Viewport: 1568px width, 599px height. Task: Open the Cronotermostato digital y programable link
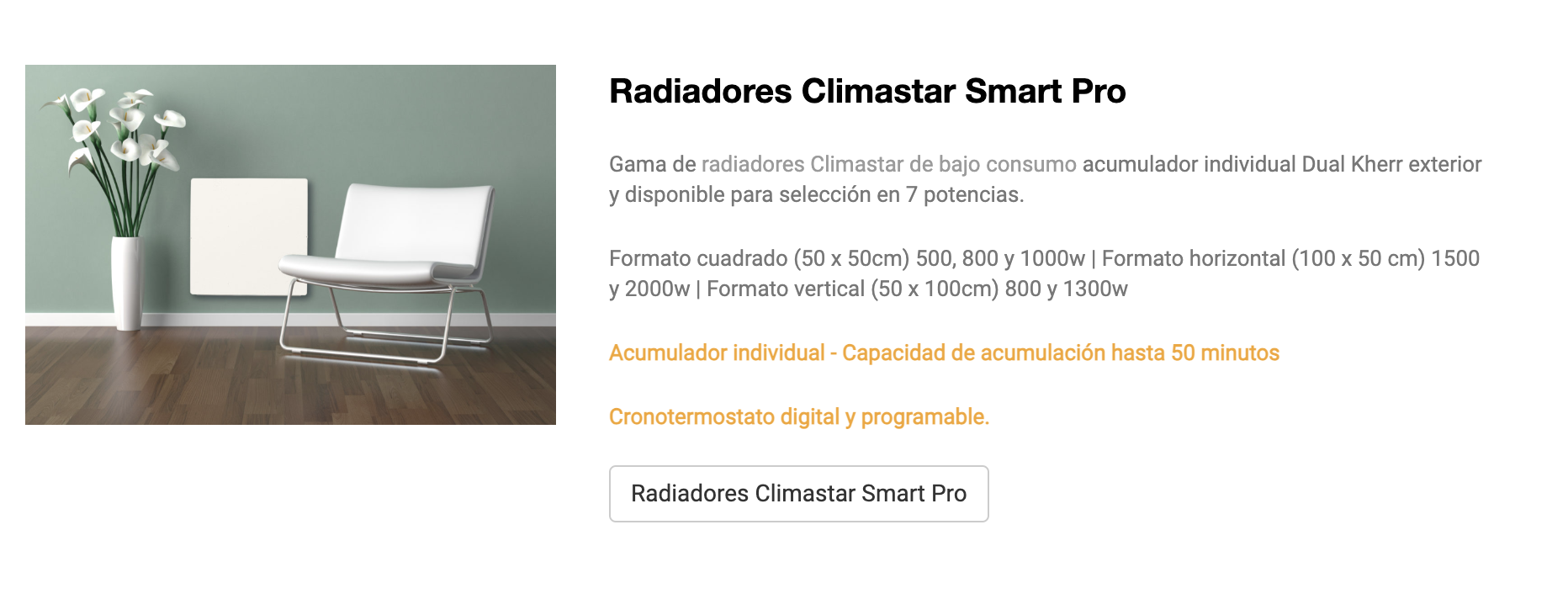tap(798, 416)
